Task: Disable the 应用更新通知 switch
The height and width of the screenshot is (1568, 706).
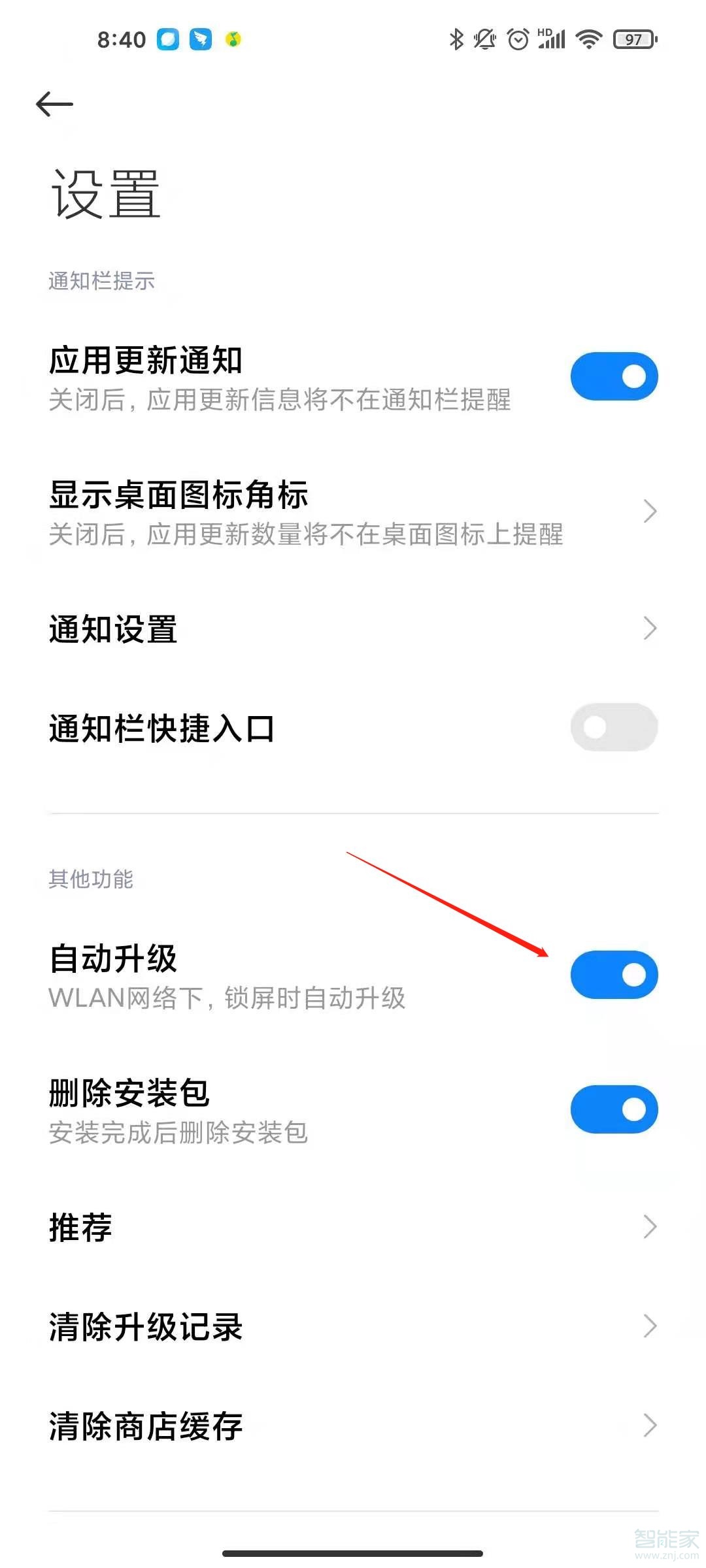Action: point(613,375)
